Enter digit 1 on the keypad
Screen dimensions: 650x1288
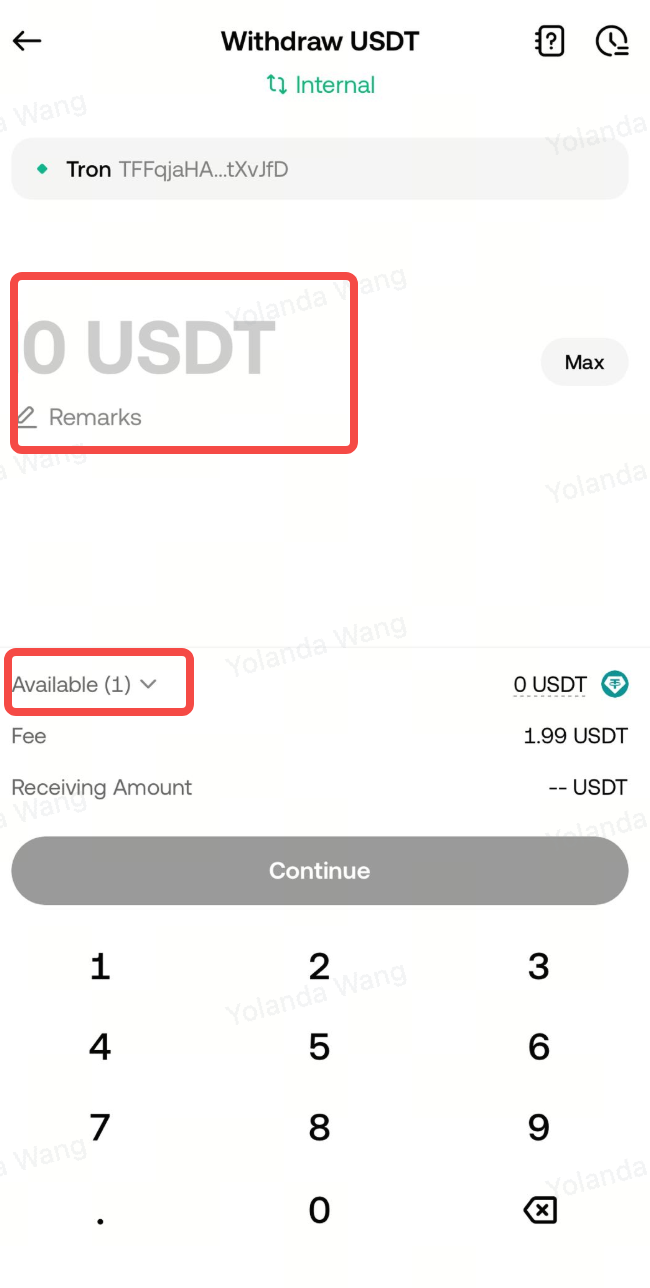click(100, 967)
